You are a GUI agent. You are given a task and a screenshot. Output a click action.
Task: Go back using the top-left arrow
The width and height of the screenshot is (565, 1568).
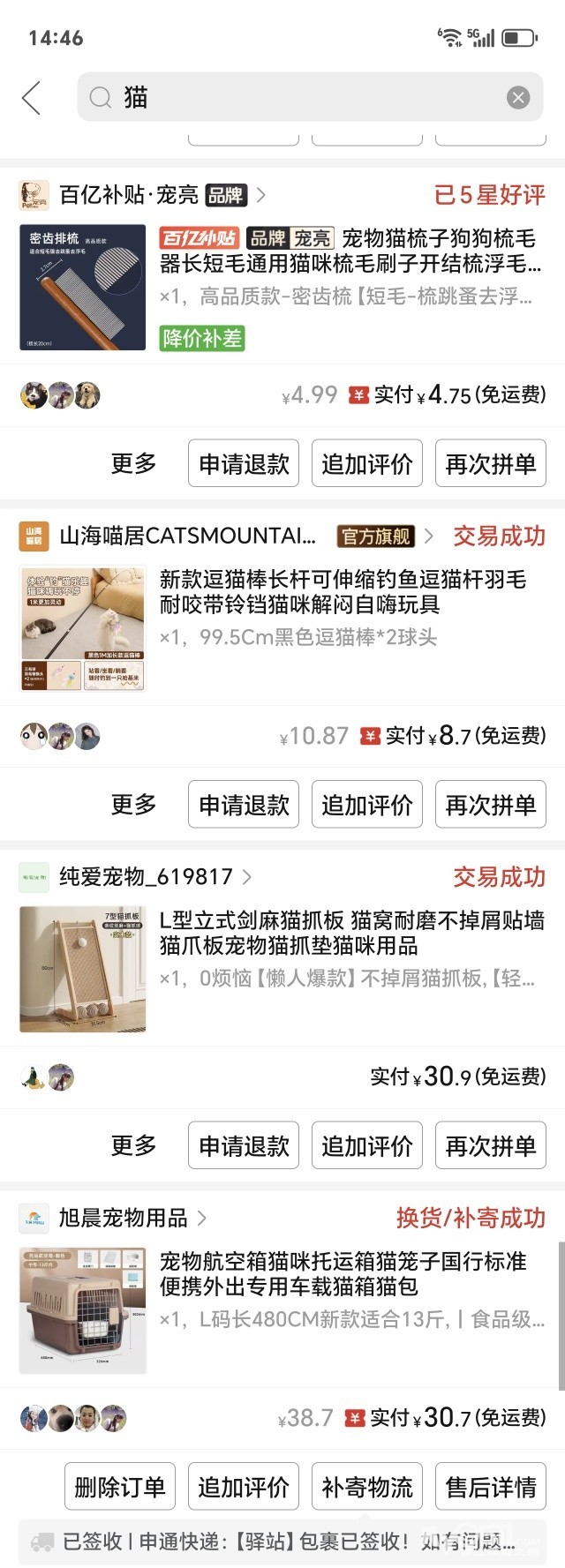coord(32,97)
